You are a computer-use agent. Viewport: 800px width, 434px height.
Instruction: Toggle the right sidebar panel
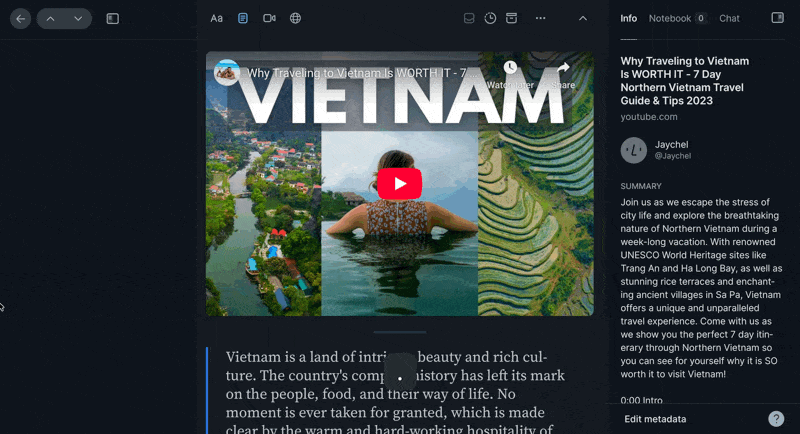click(778, 18)
